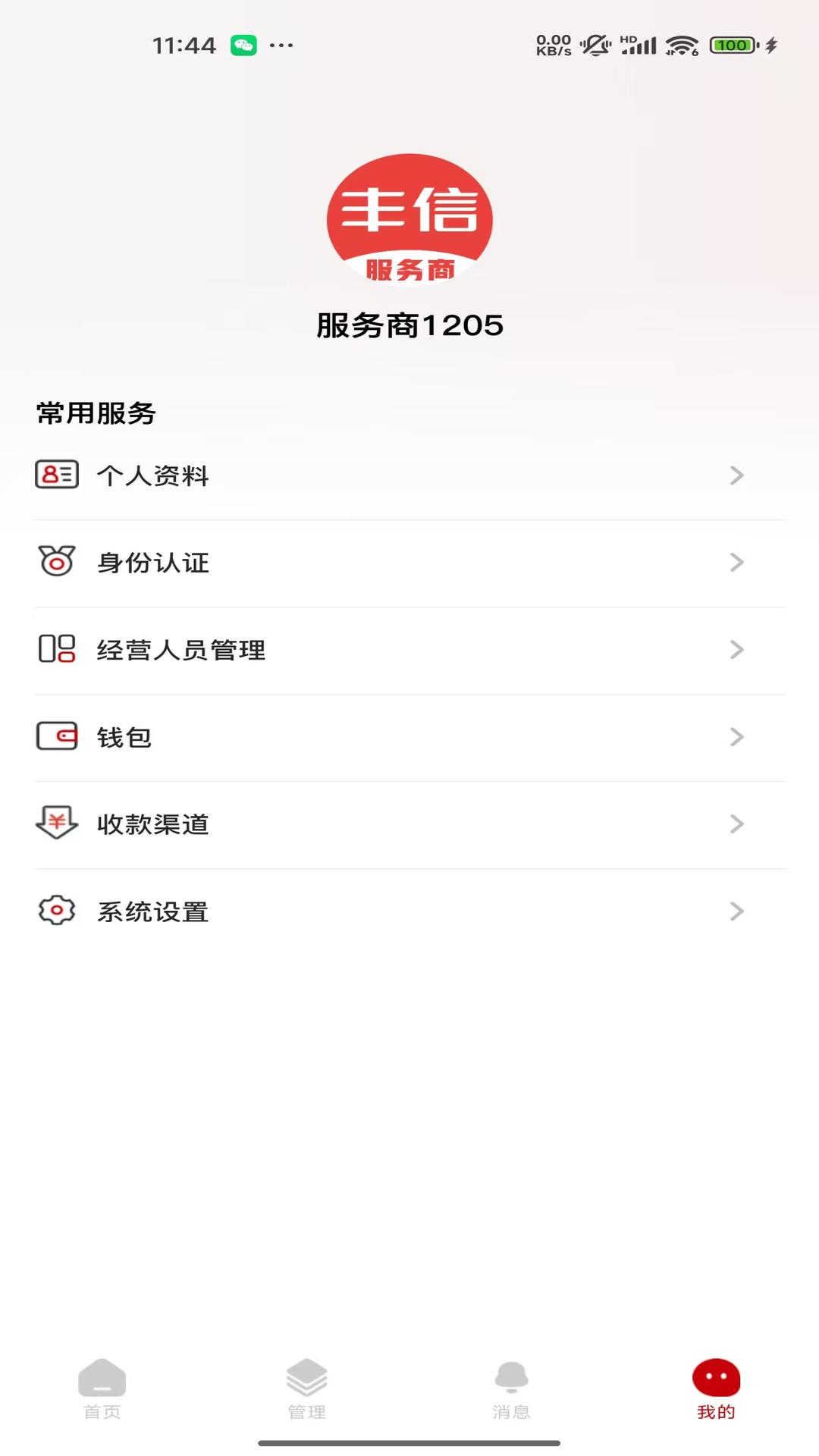This screenshot has width=819, height=1456.
Task: Click the 收款渠道 yen download icon
Action: (x=56, y=824)
